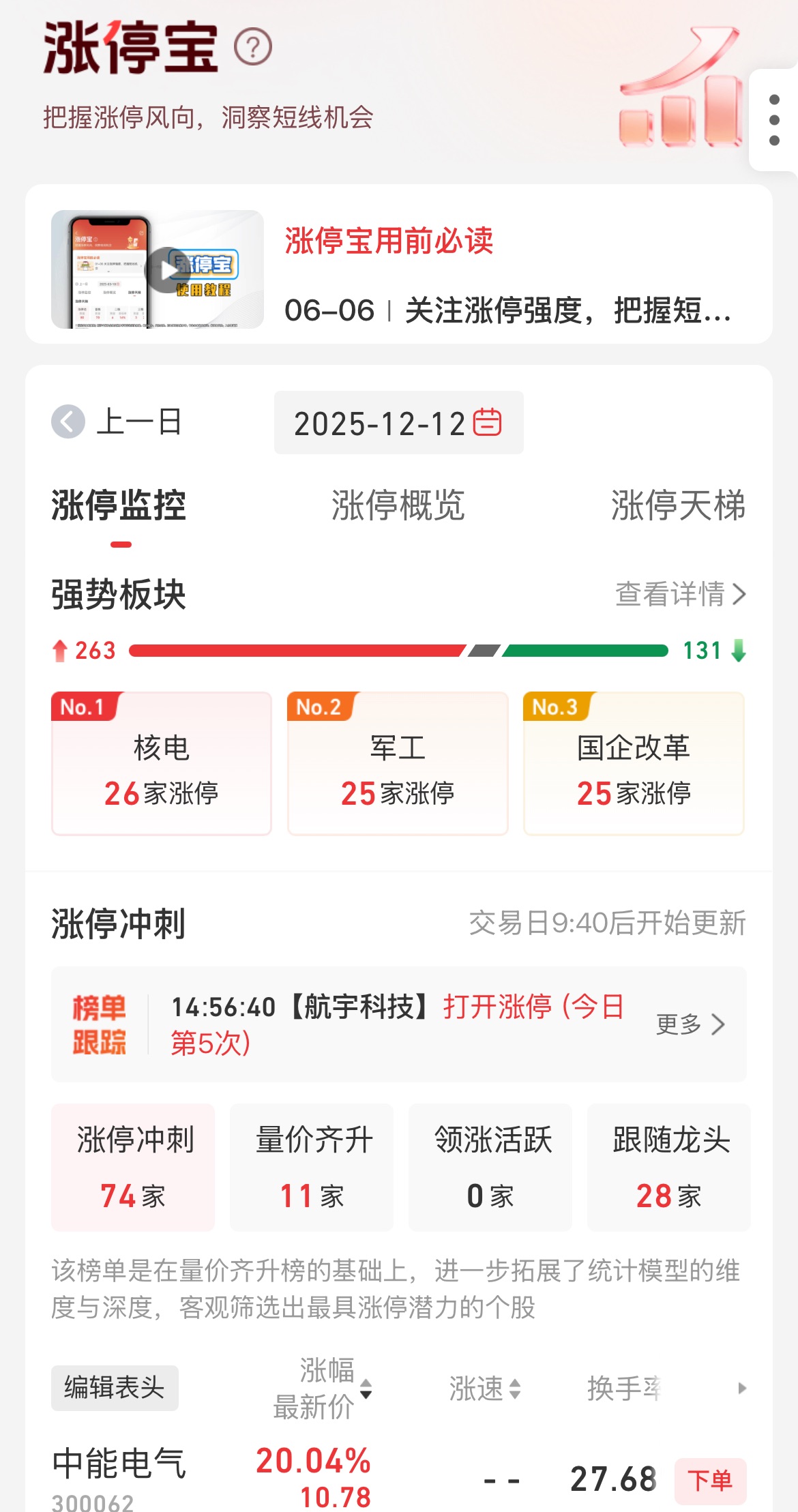Select the 量价齐升 category
This screenshot has width=798, height=1512.
tap(312, 1167)
